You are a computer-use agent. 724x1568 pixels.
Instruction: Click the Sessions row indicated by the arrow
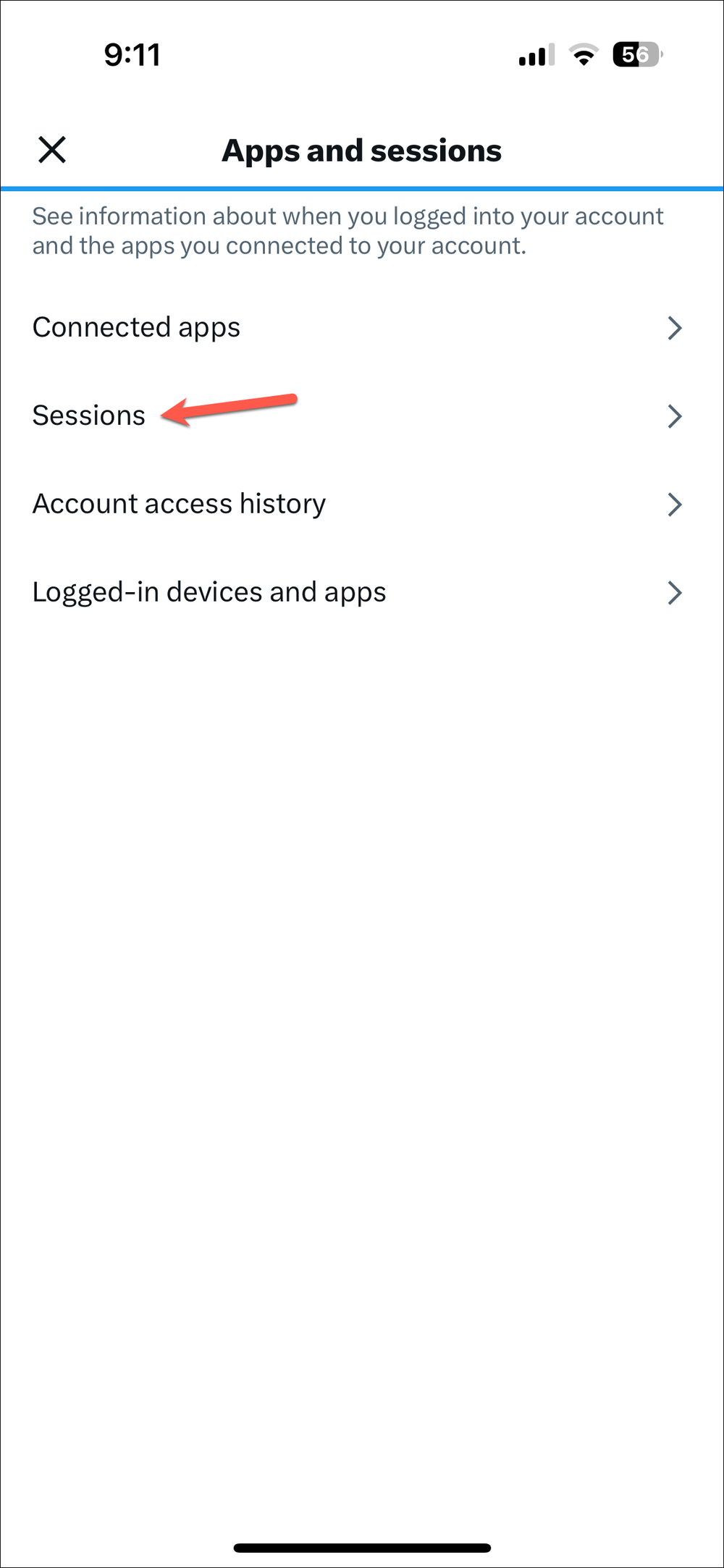tap(88, 416)
